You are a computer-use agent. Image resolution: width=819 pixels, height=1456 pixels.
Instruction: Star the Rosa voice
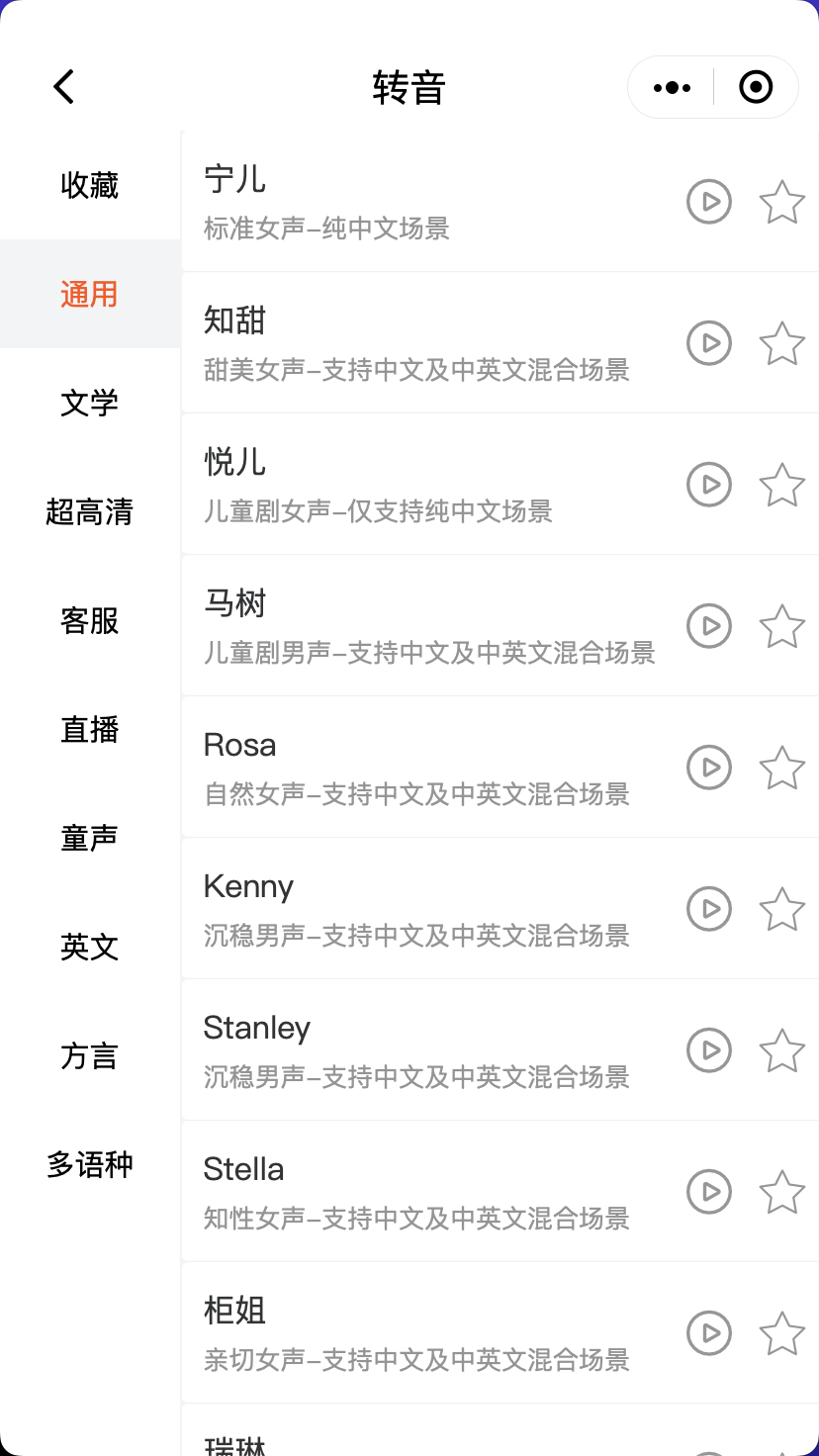781,768
